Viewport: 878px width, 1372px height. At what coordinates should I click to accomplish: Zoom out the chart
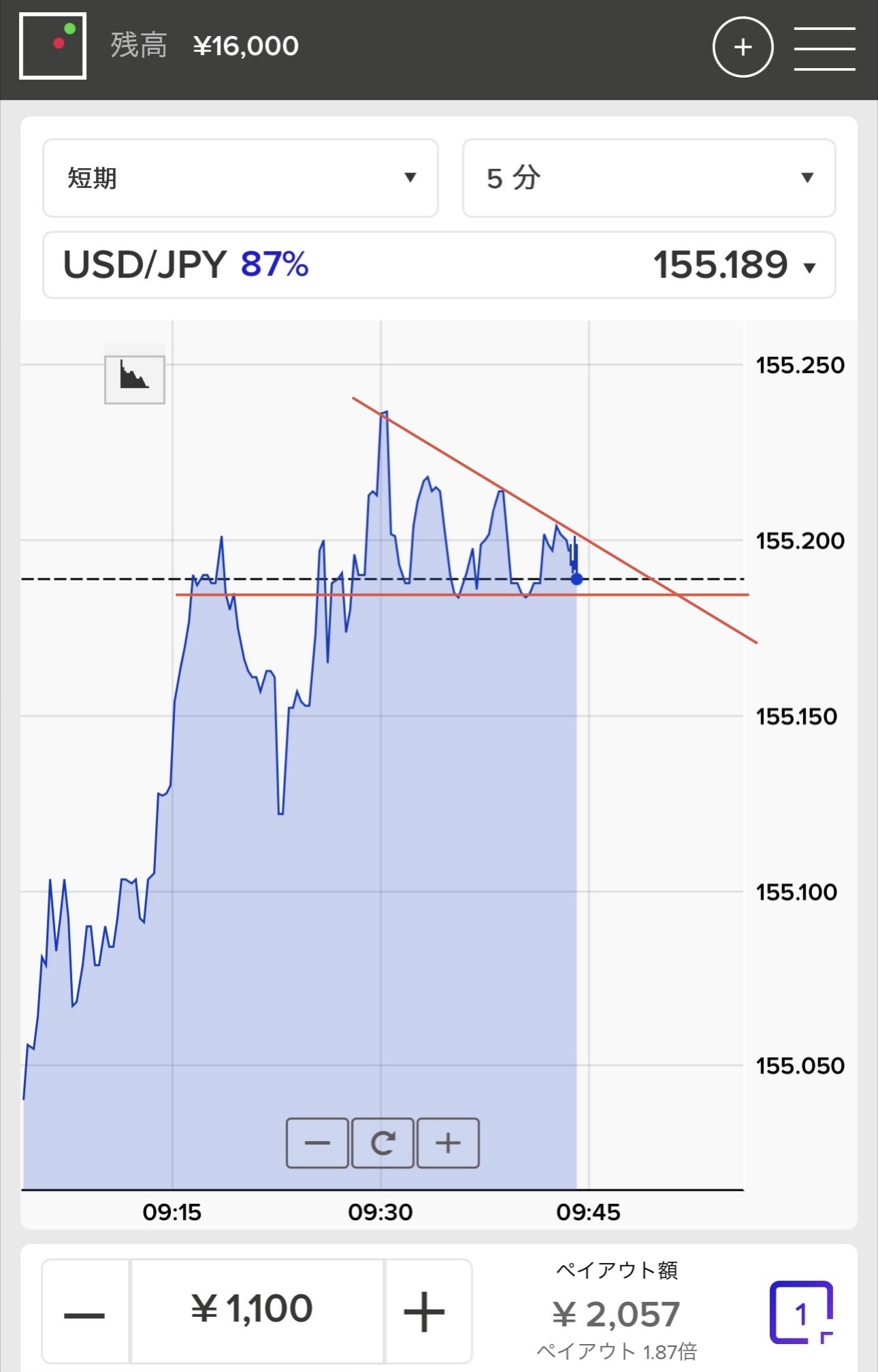click(x=317, y=1143)
